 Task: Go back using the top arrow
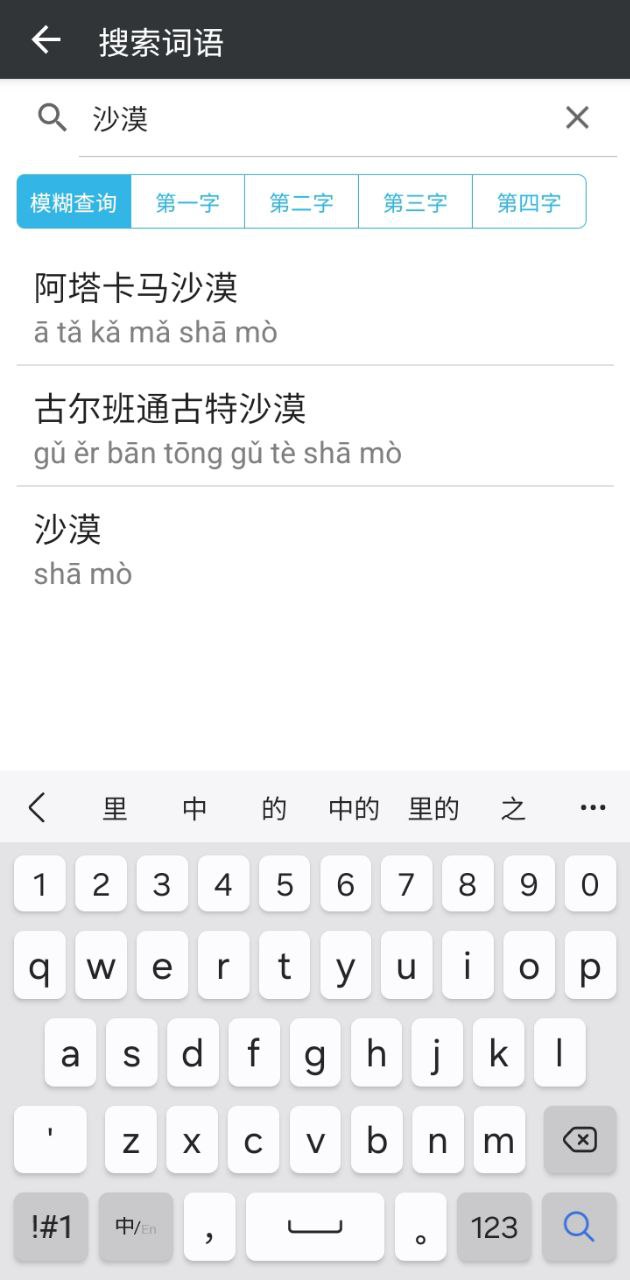click(x=46, y=40)
